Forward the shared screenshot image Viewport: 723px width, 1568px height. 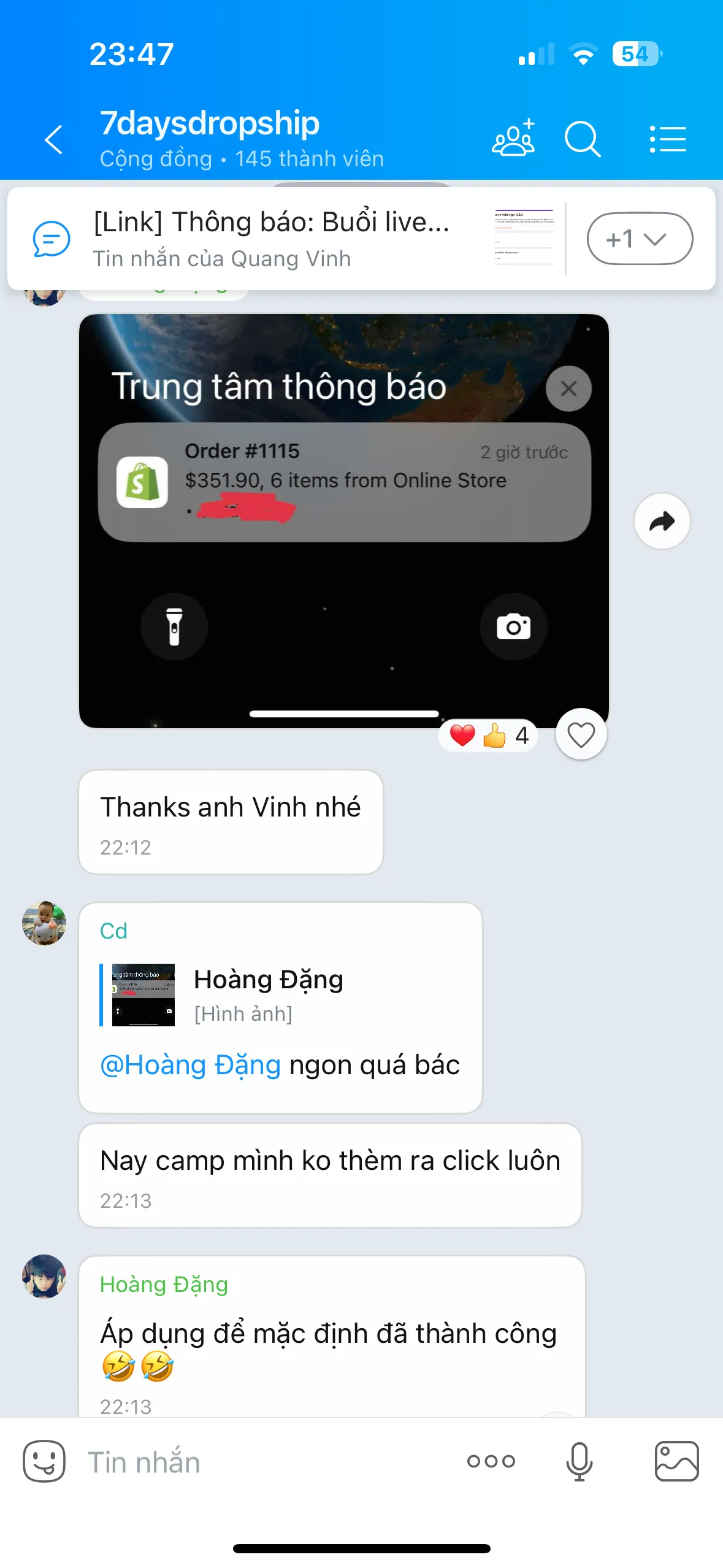tap(662, 521)
